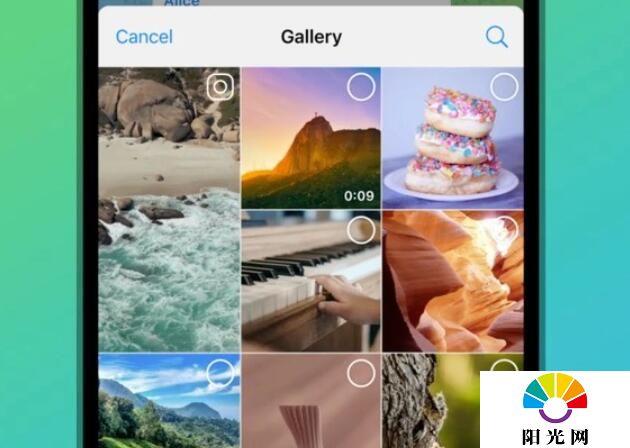
Task: Select the donuts photo's circle
Action: 504,87
